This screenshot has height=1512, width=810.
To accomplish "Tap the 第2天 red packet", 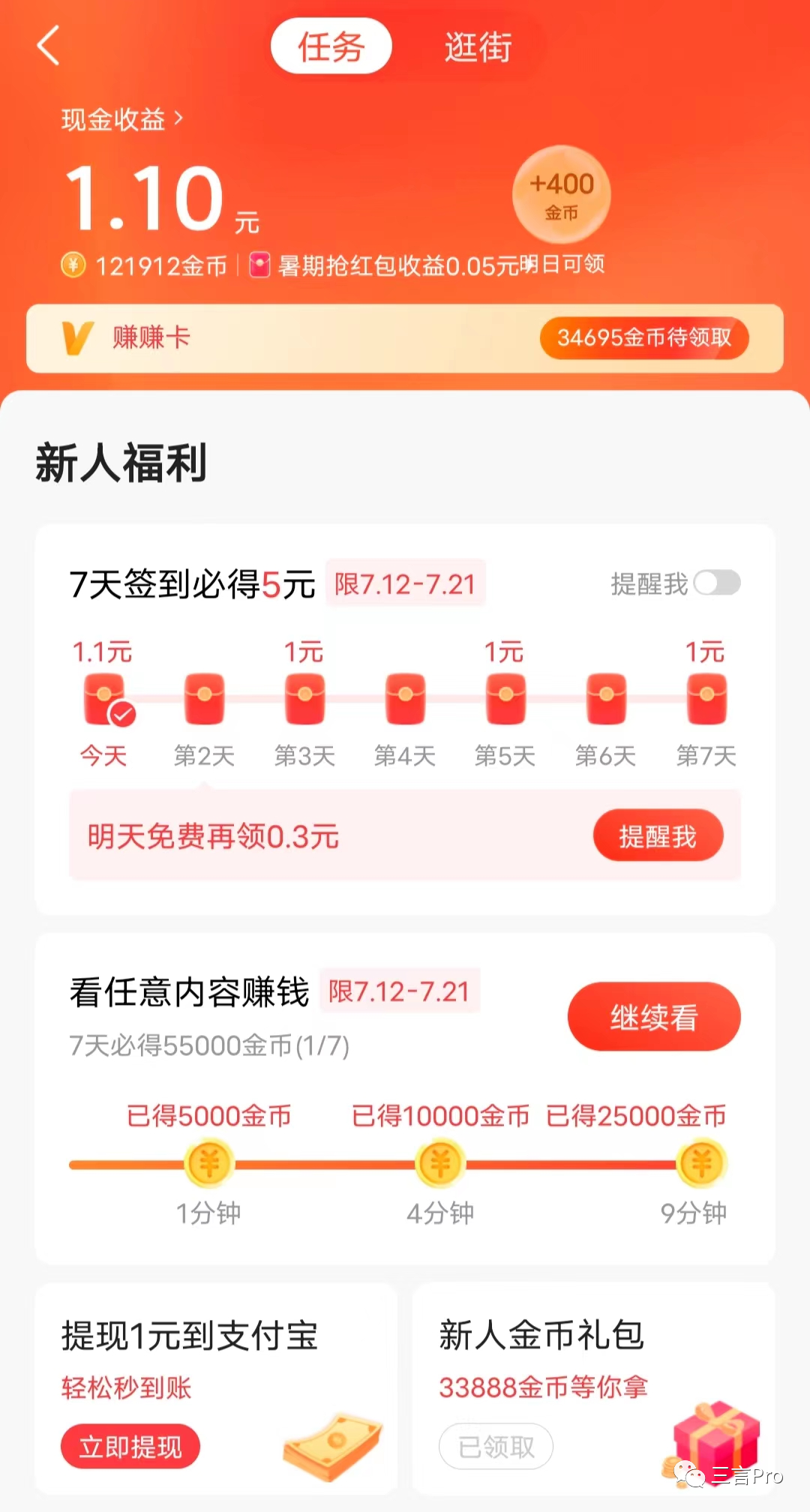I will pos(204,699).
